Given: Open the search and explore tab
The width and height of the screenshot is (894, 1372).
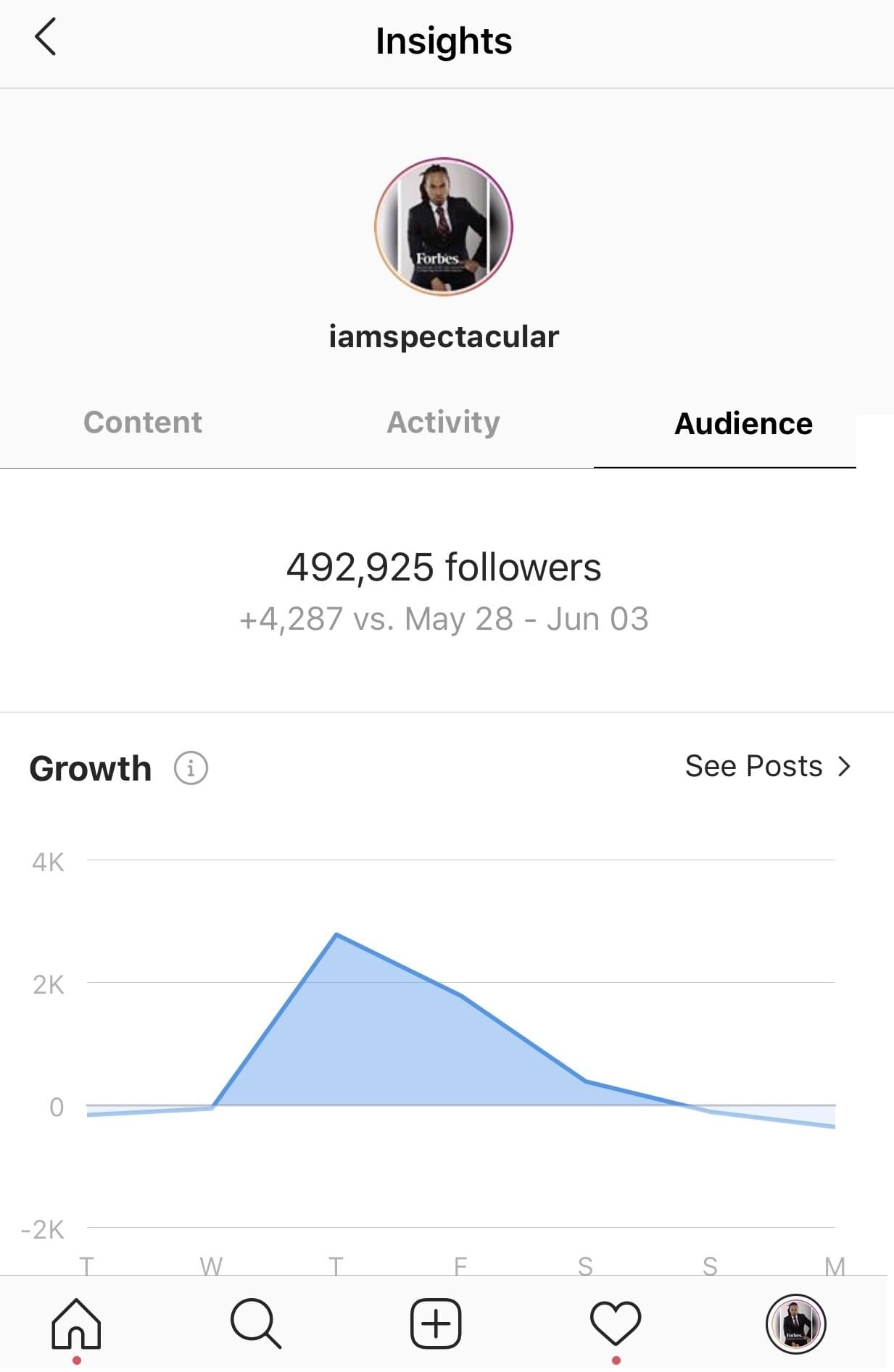Looking at the screenshot, I should coord(255,1323).
